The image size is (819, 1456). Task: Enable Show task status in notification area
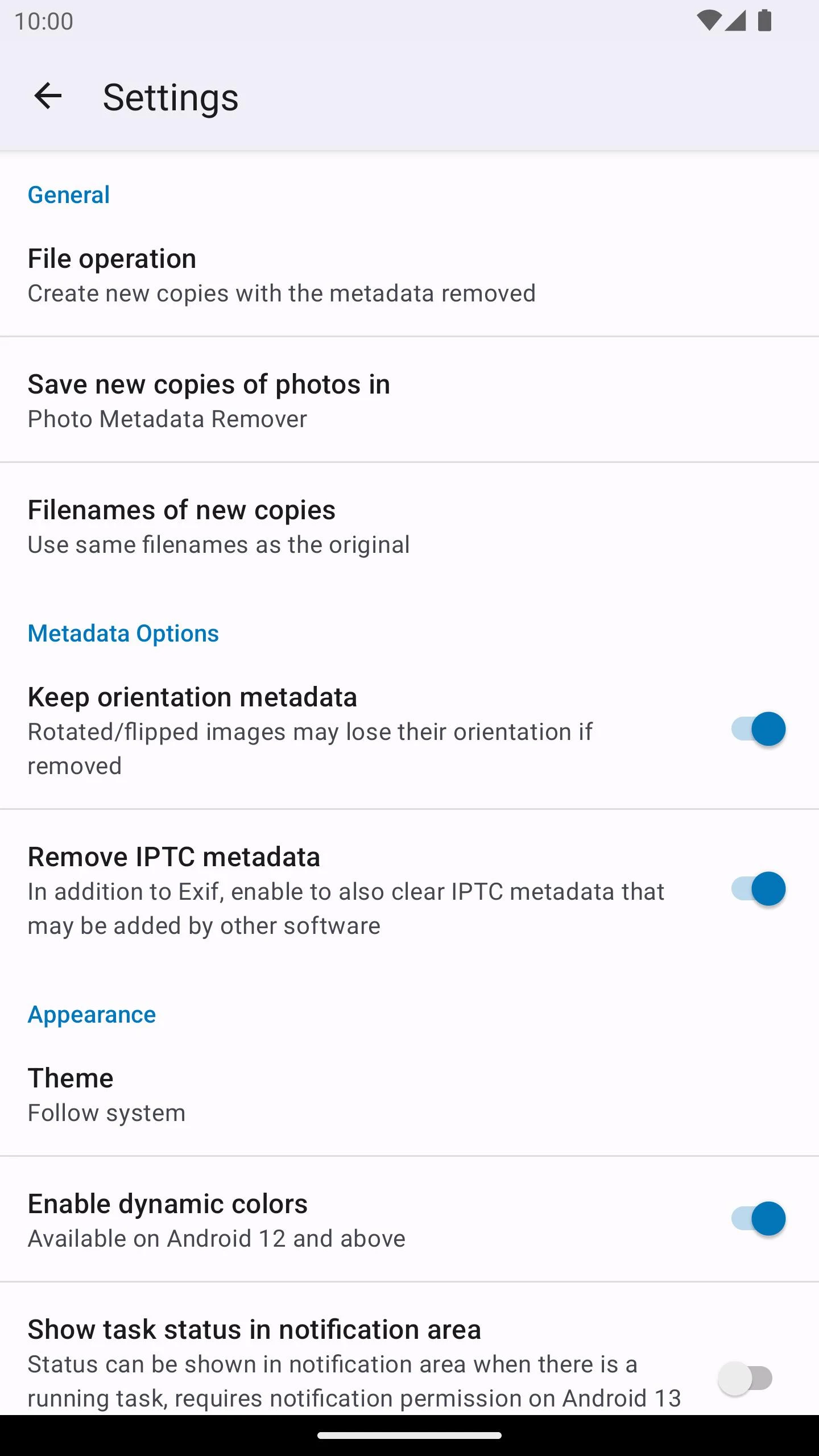pos(746,1379)
